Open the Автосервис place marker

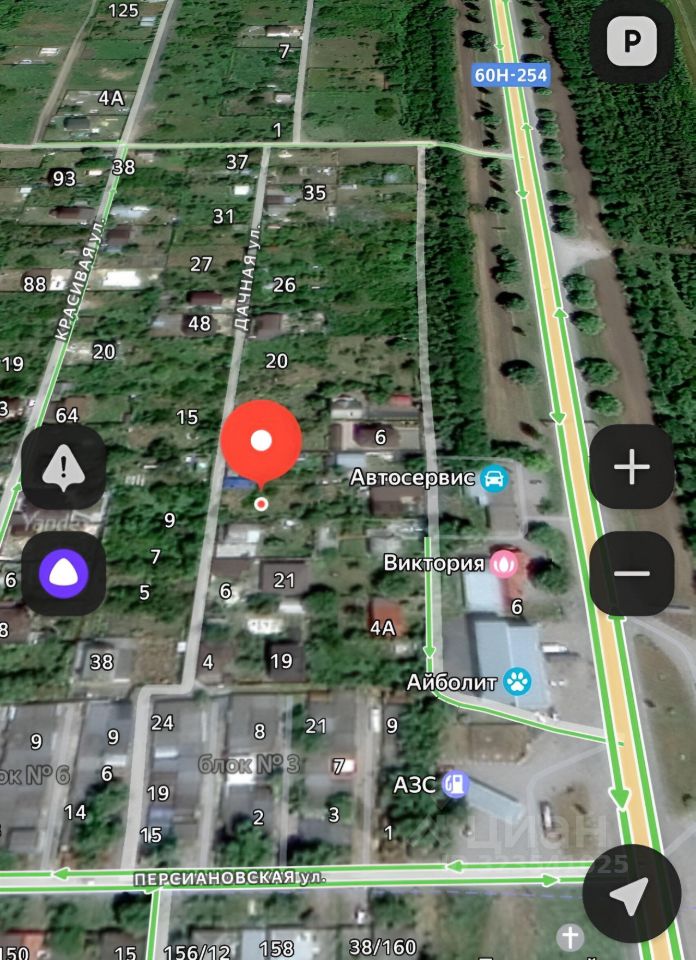[493, 478]
